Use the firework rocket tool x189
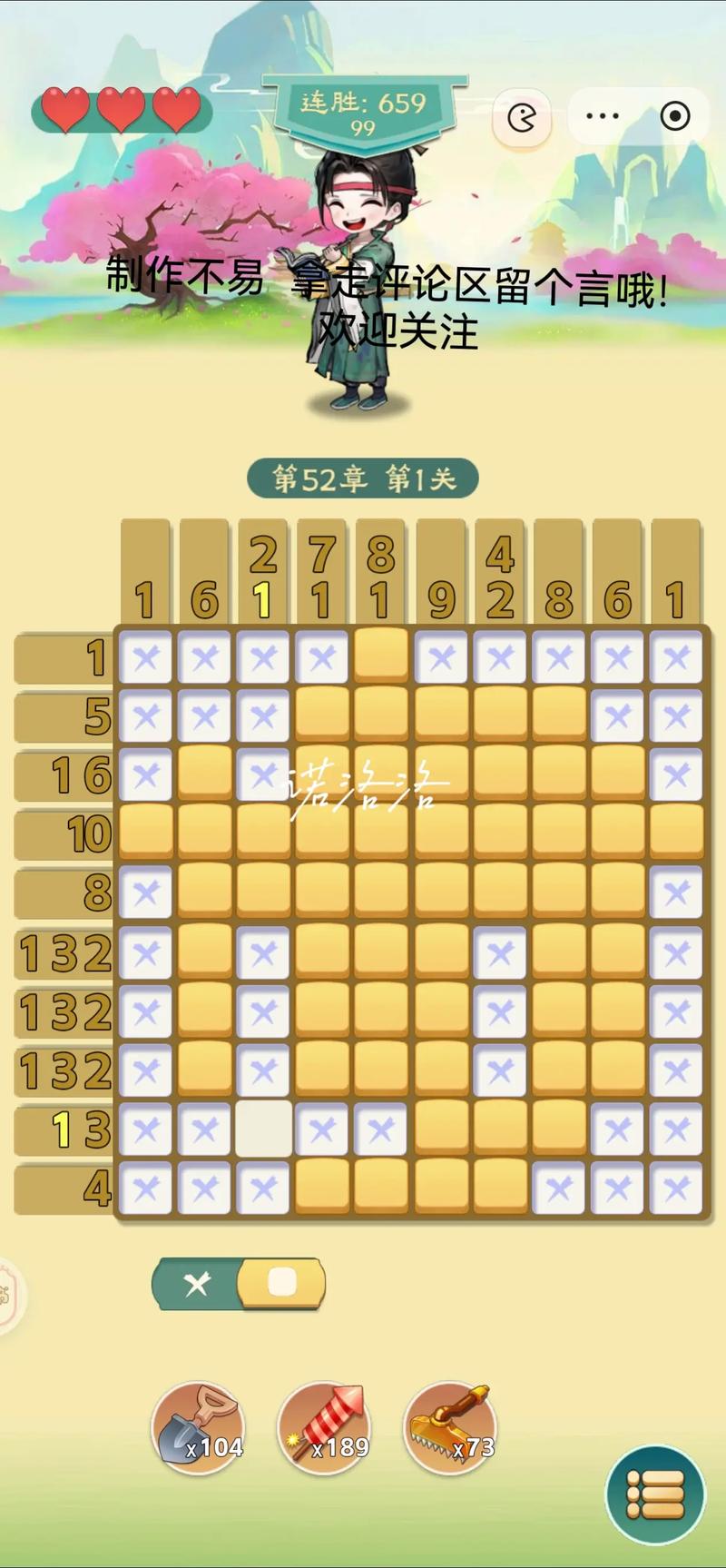This screenshot has width=726, height=1568. click(324, 1428)
